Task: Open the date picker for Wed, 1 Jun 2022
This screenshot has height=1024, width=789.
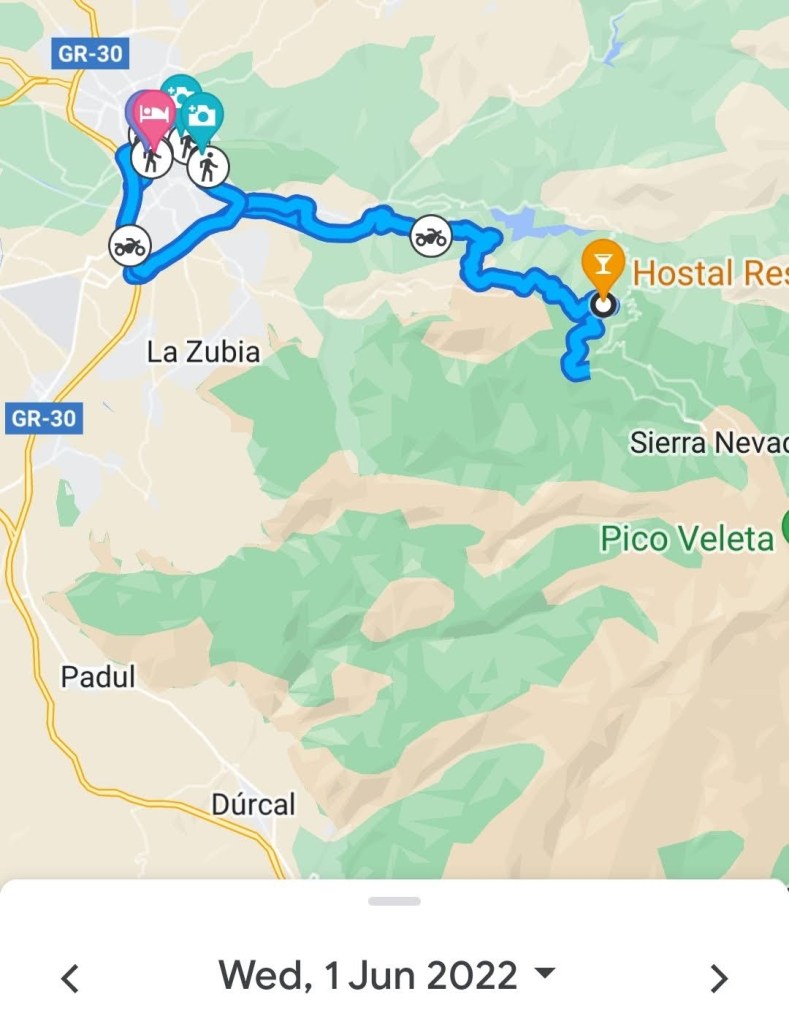Action: pos(386,974)
